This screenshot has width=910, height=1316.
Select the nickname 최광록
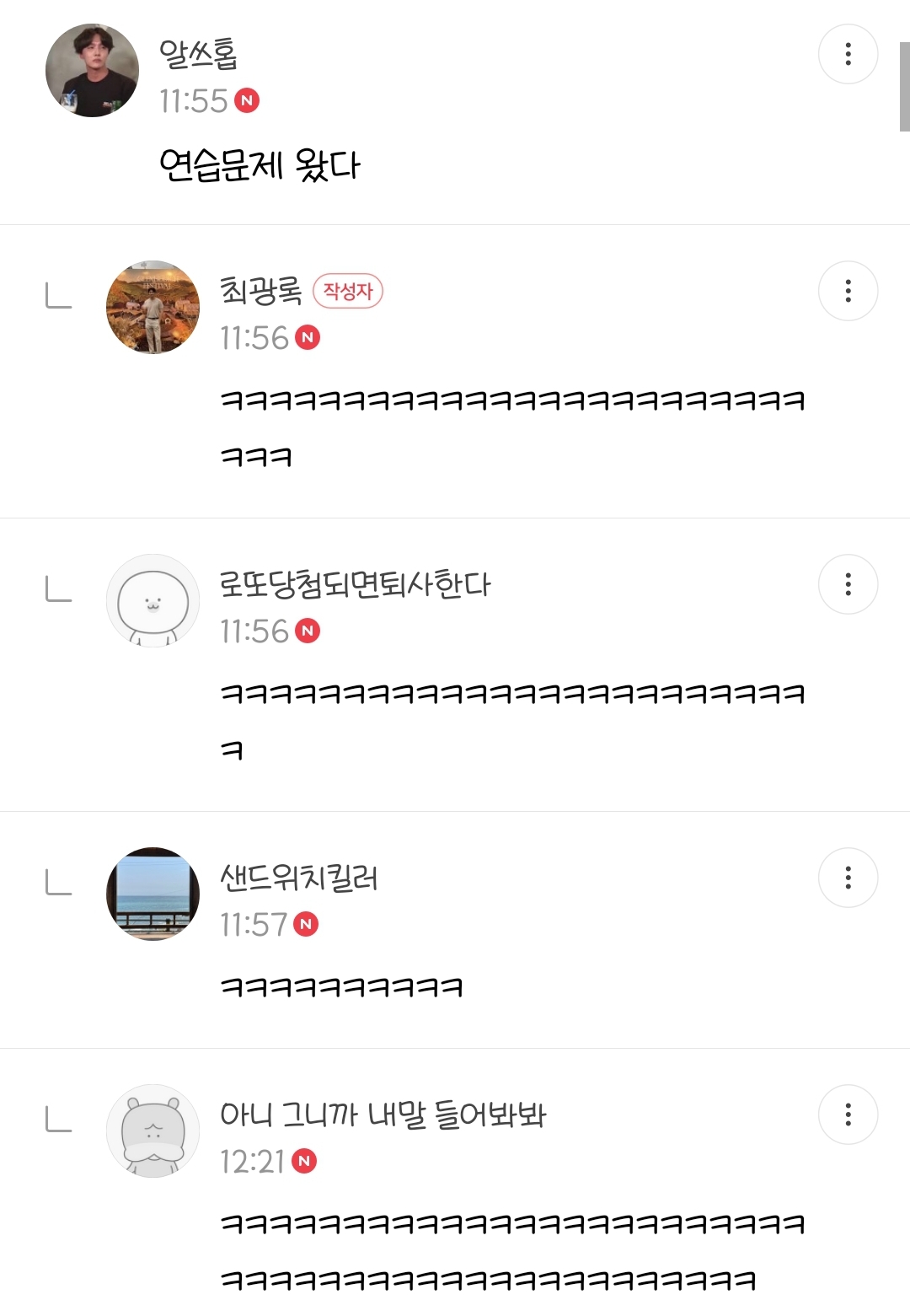click(x=260, y=291)
